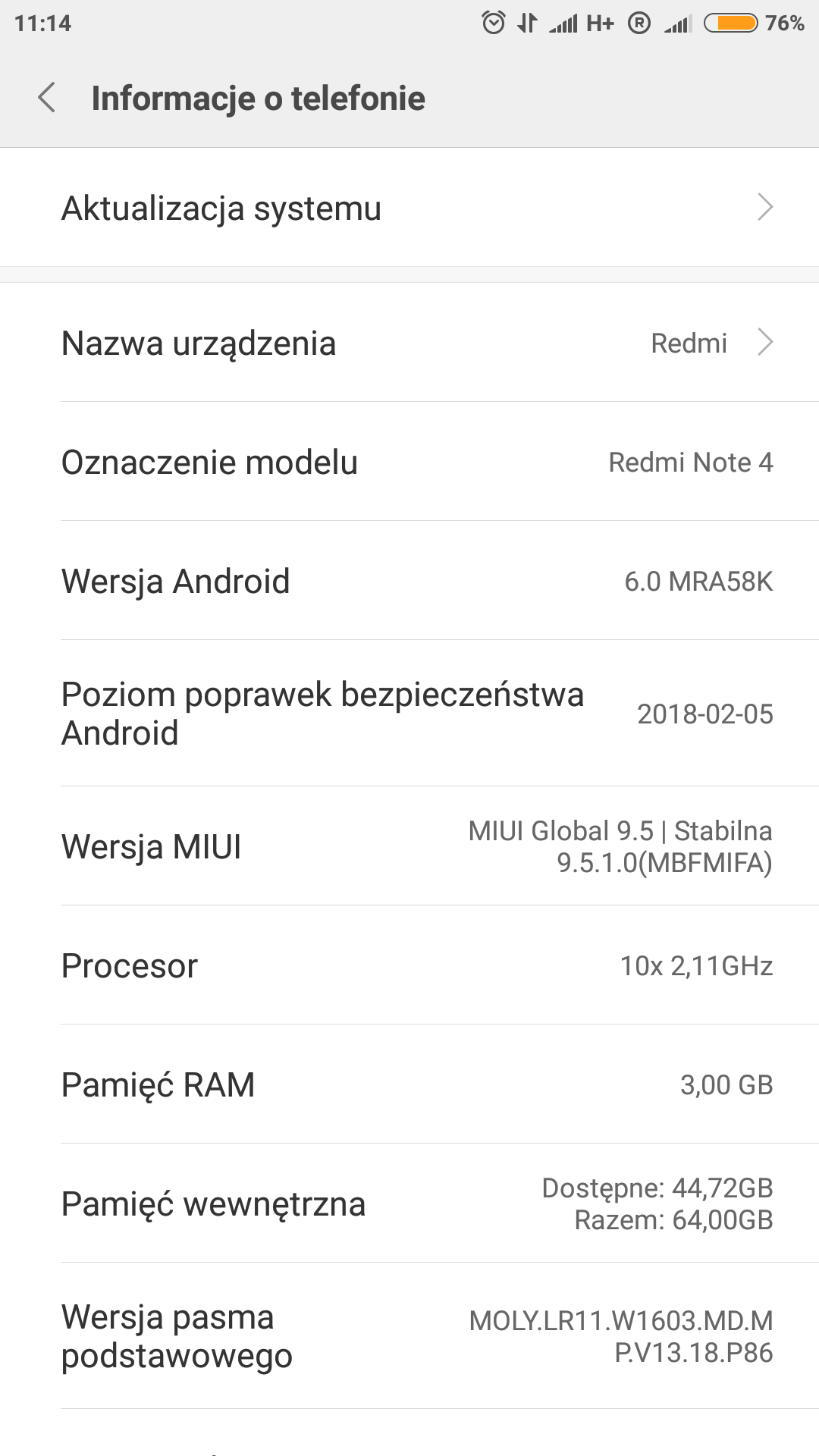Tap the Wersja MIUI row

[x=409, y=846]
